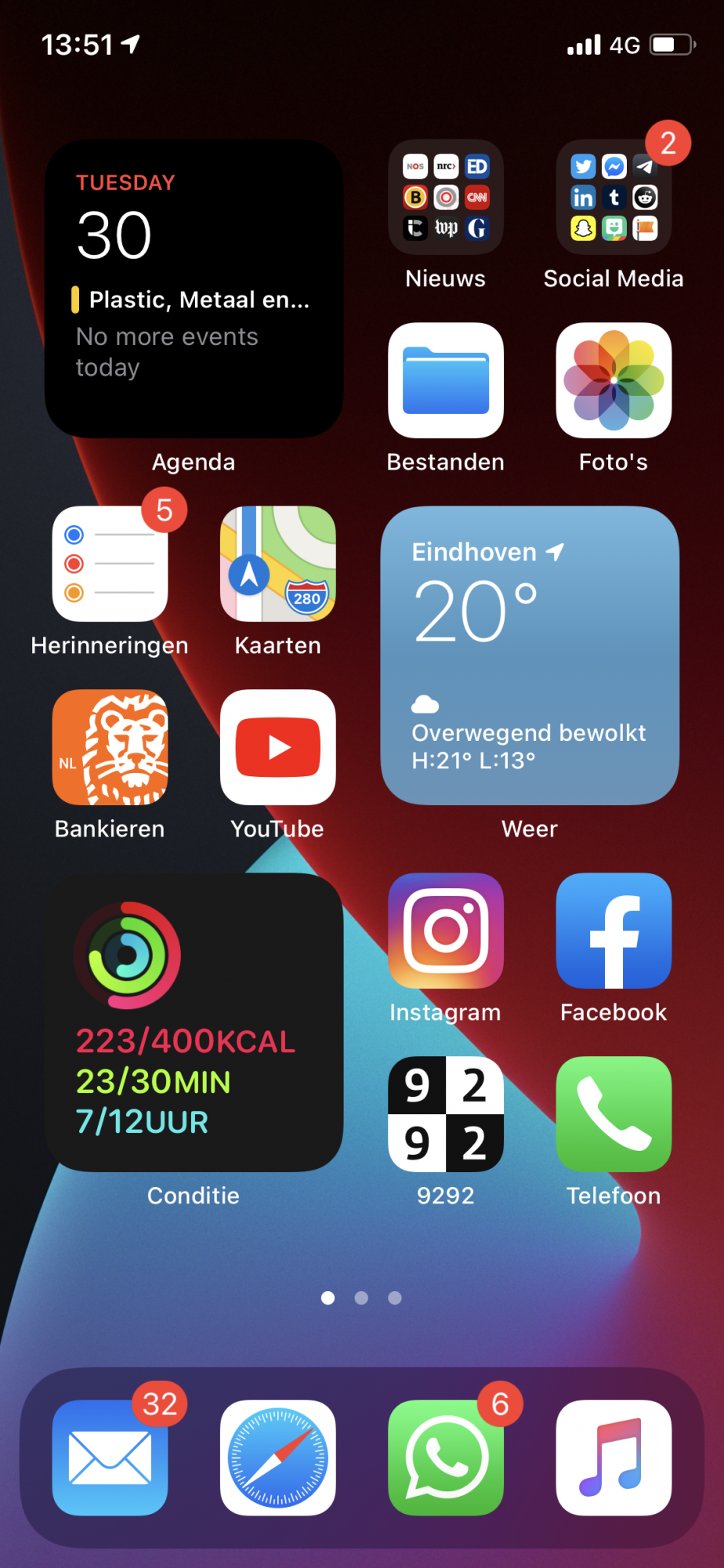Open WhatsApp with 6 unread
Viewport: 724px width, 1568px height.
click(x=446, y=1458)
